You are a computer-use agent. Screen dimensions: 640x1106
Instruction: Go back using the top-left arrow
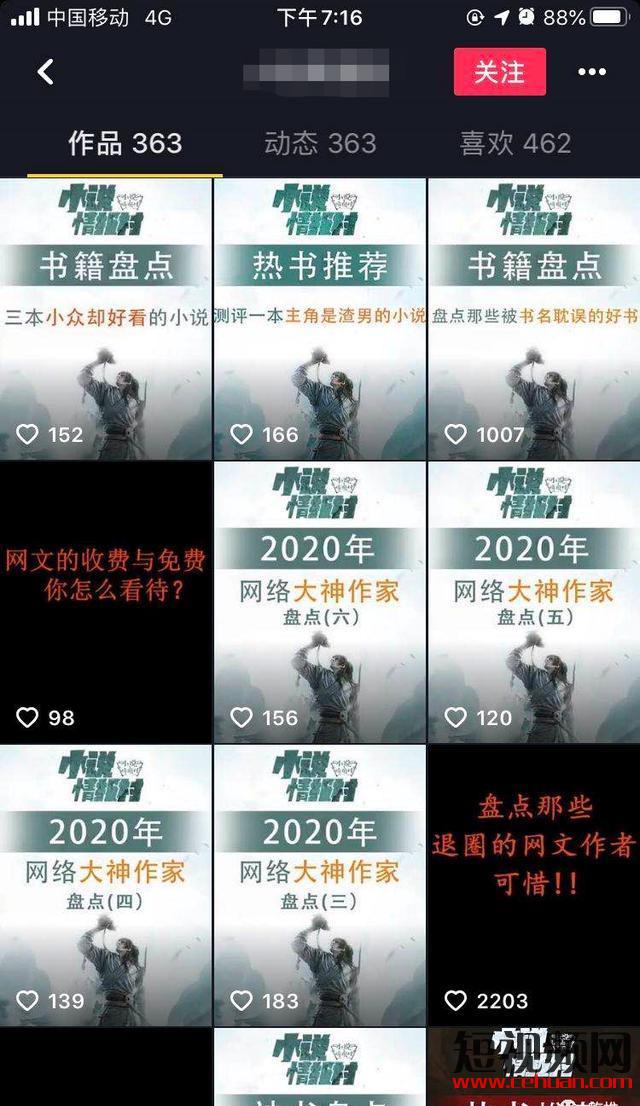tap(45, 72)
